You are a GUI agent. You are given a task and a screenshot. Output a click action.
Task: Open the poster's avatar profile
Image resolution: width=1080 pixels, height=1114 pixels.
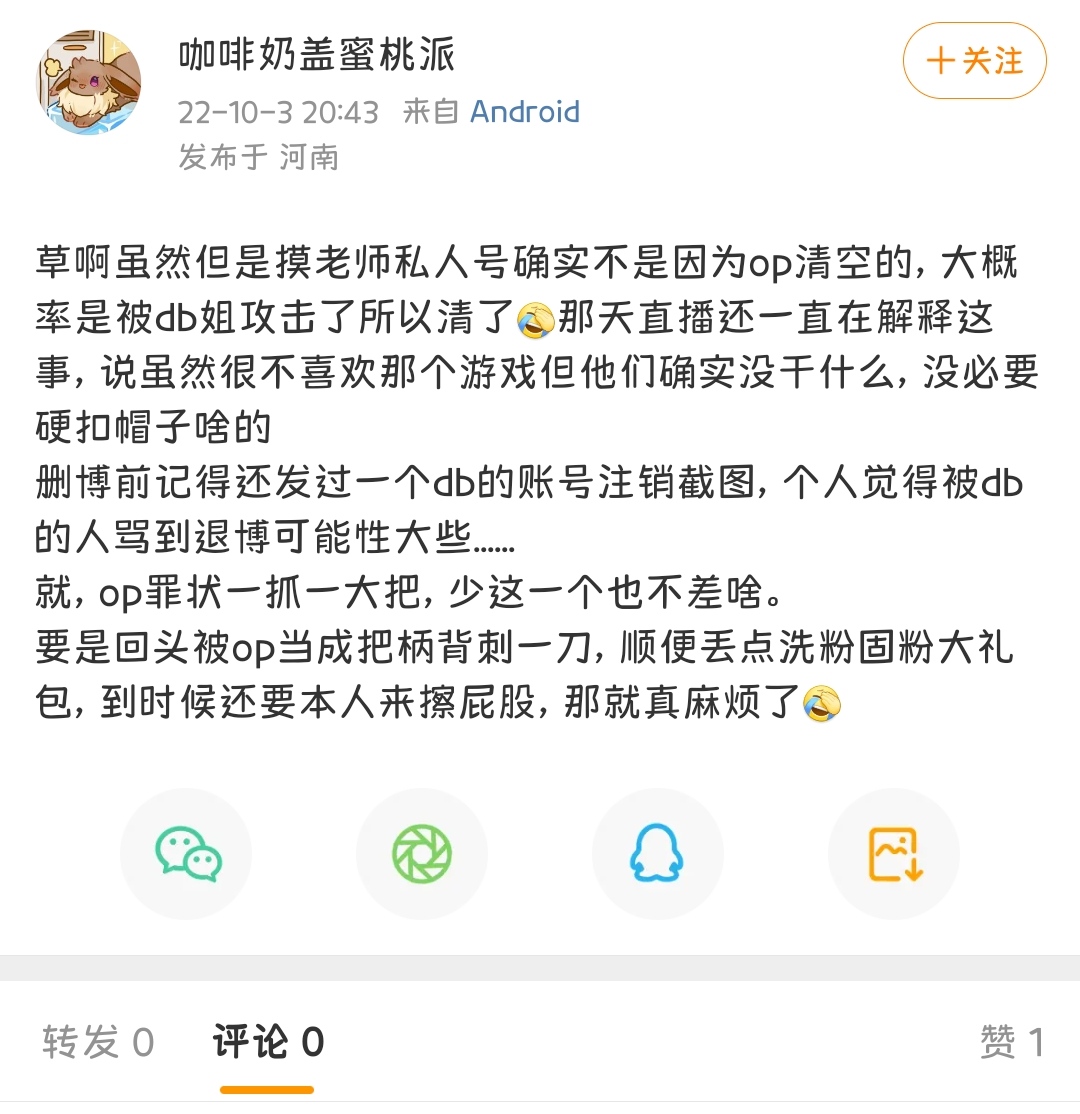[x=89, y=83]
